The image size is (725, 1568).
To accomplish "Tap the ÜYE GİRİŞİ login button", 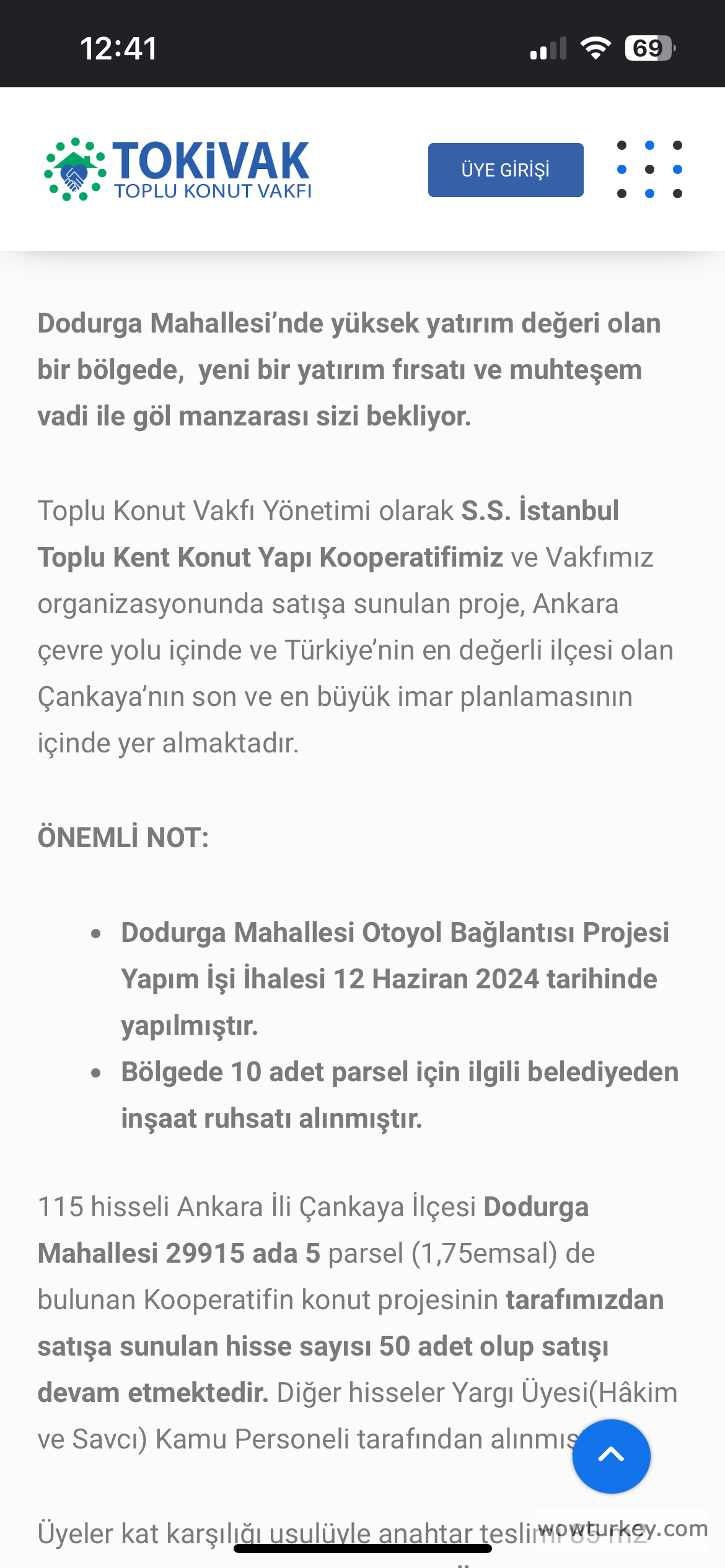I will (x=505, y=170).
